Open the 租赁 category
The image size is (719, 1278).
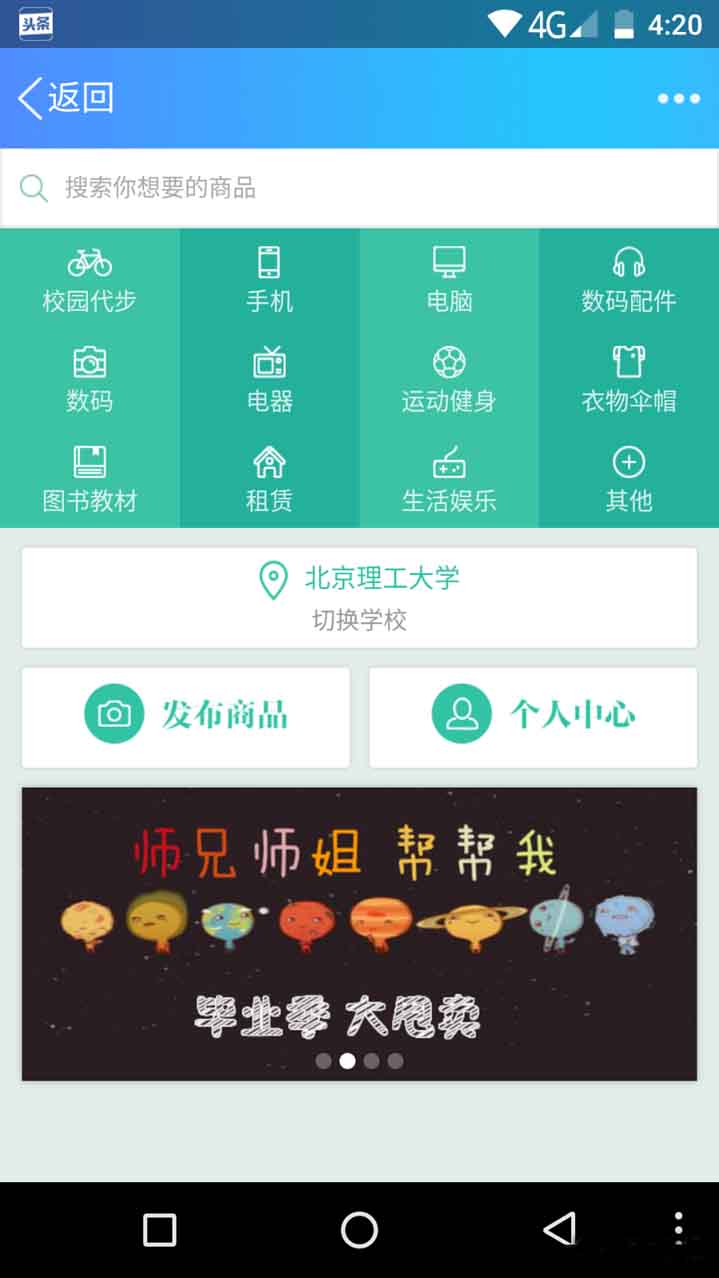[270, 478]
